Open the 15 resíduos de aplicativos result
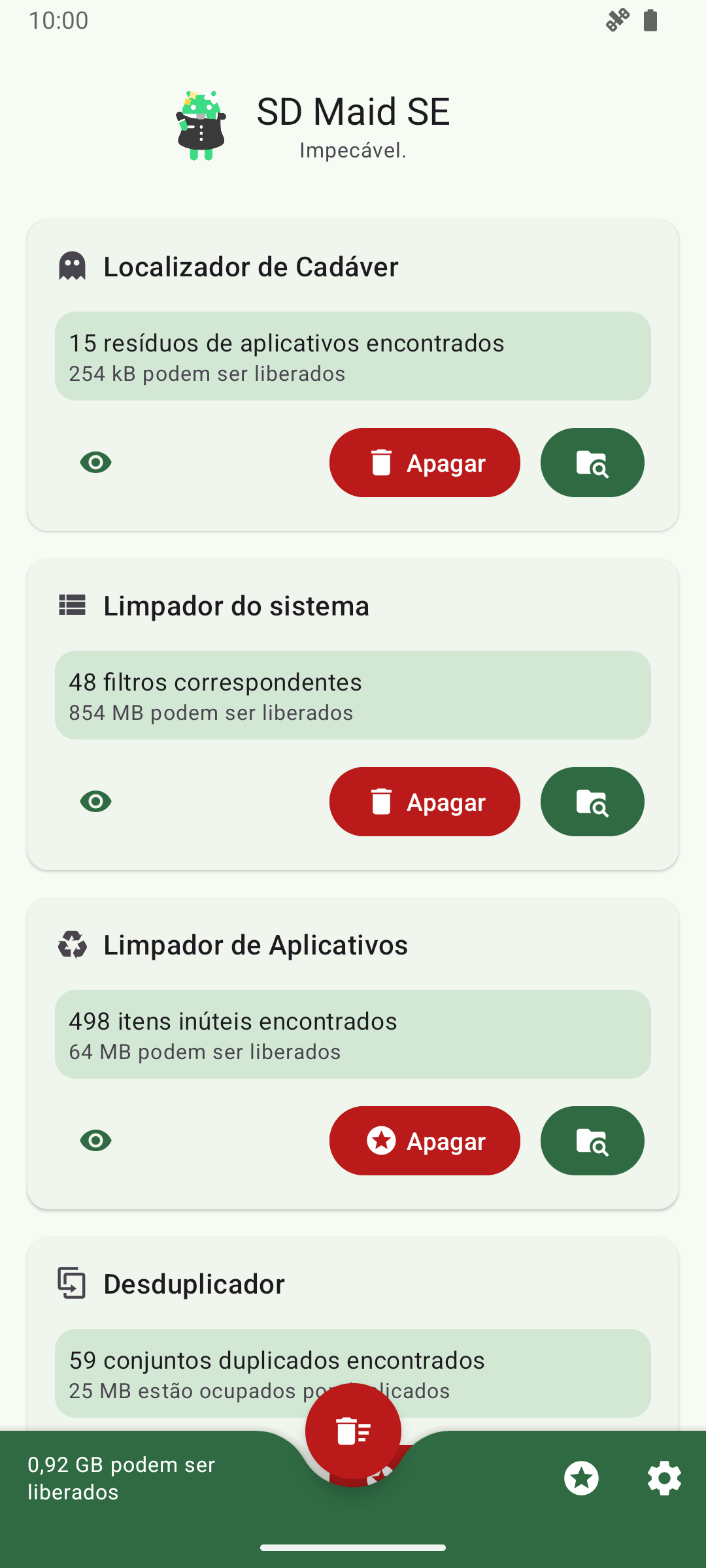706x1568 pixels. [x=353, y=356]
